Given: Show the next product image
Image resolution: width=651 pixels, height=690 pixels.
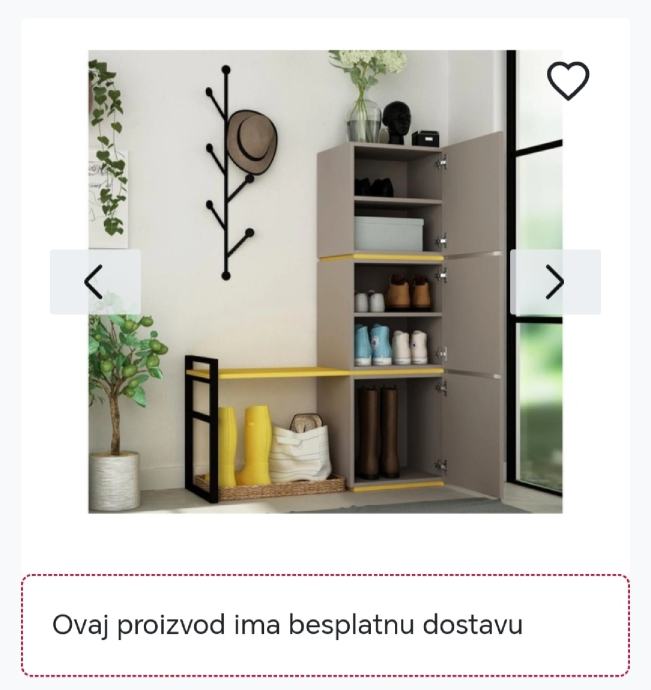Looking at the screenshot, I should [x=555, y=282].
